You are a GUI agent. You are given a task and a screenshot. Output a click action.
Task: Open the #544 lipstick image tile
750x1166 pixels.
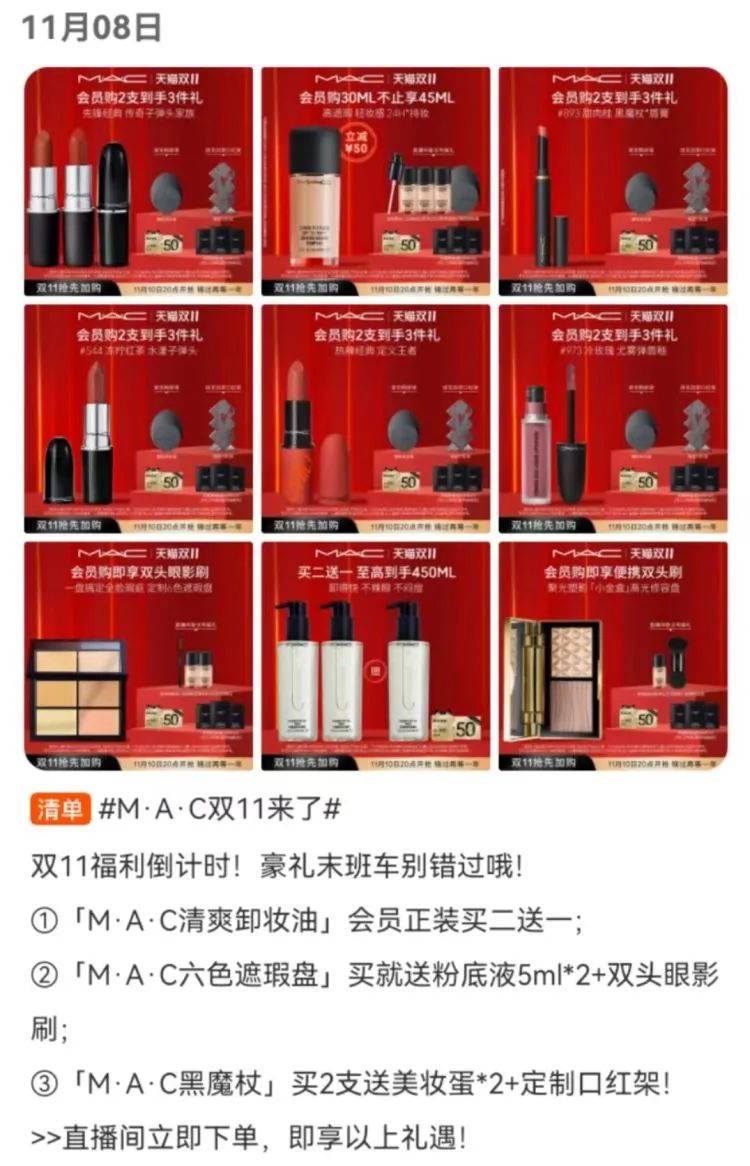click(x=138, y=419)
